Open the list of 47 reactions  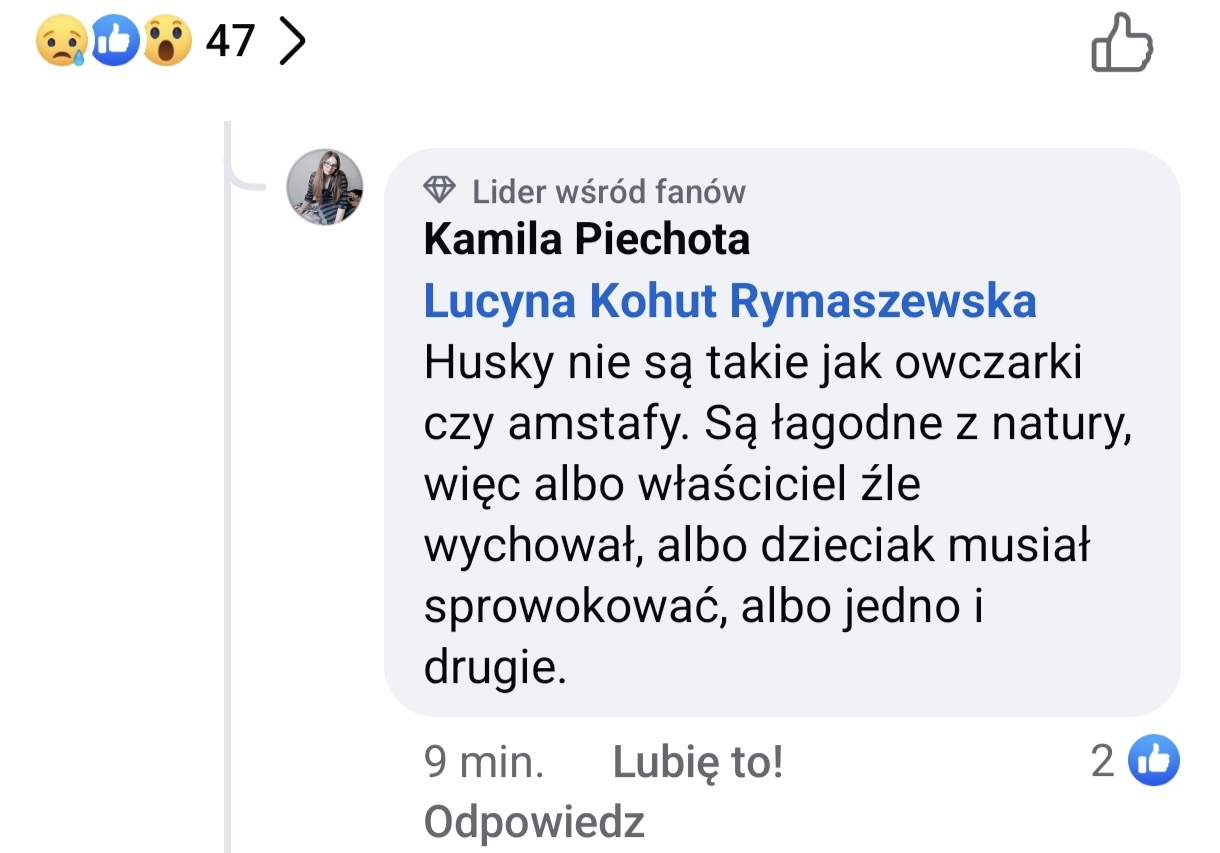tap(170, 42)
